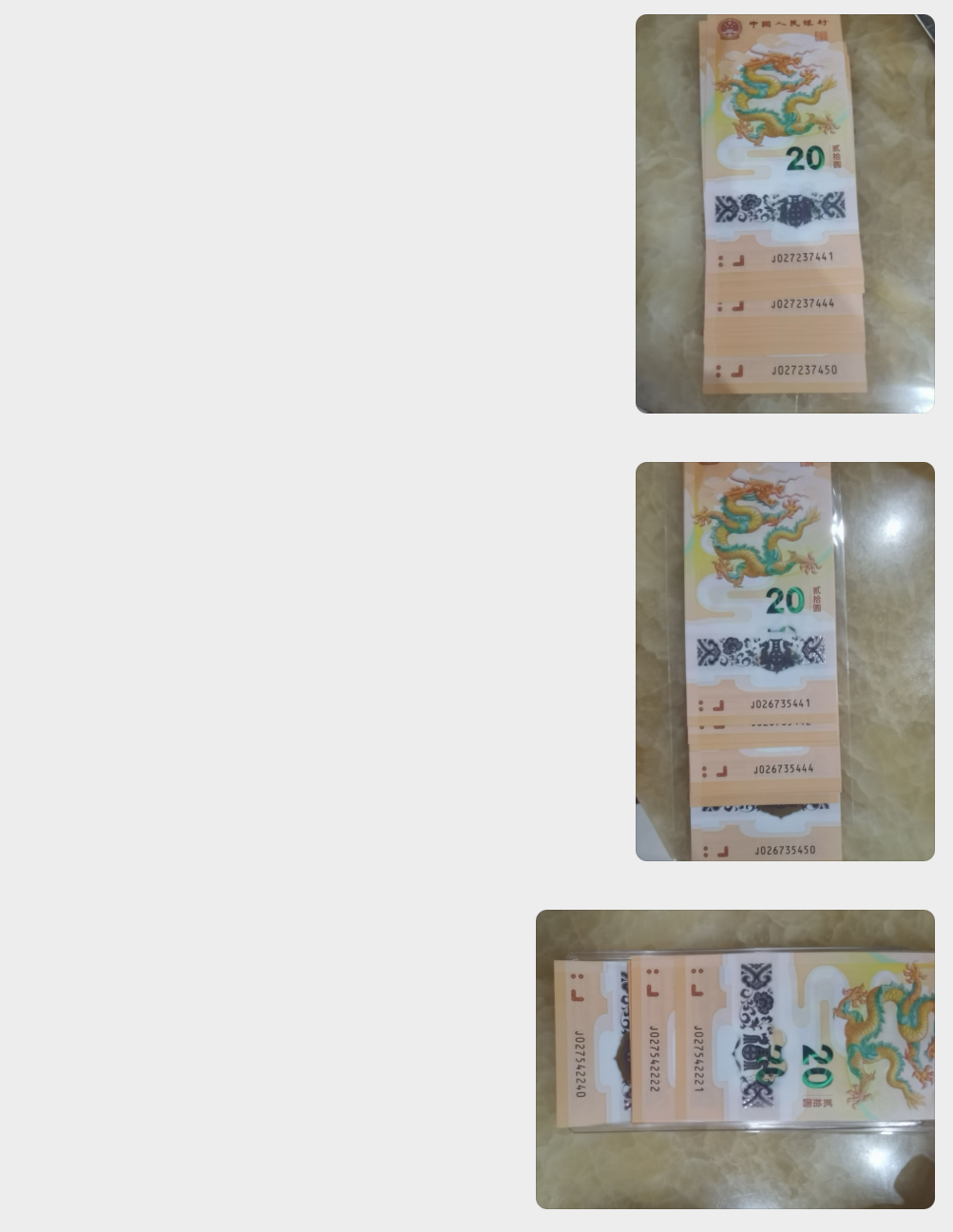
Task: View the photo with serial J026735441 banknotes
Action: pyautogui.click(x=784, y=661)
